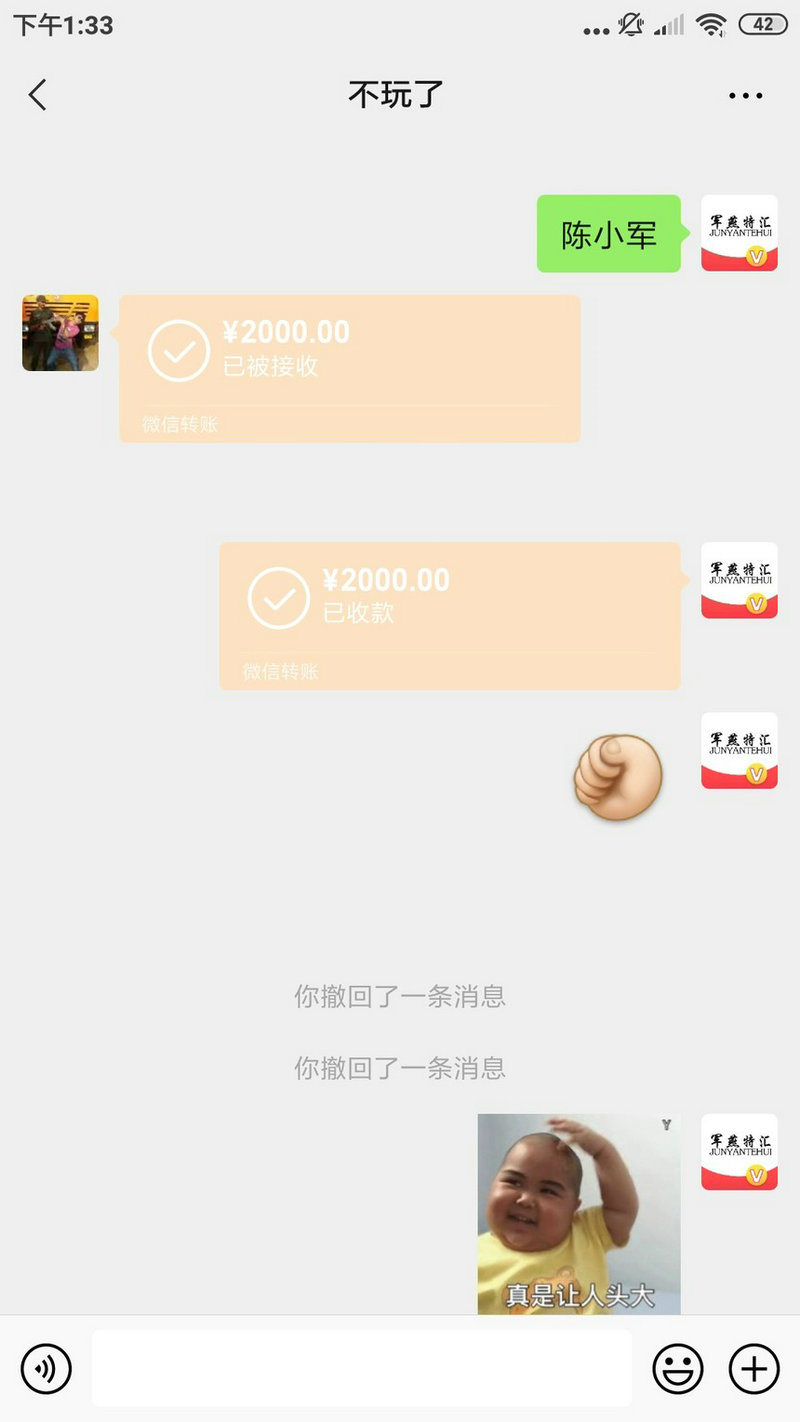Open the emoji sticker panel
Image resolution: width=800 pixels, height=1422 pixels.
pos(678,1368)
